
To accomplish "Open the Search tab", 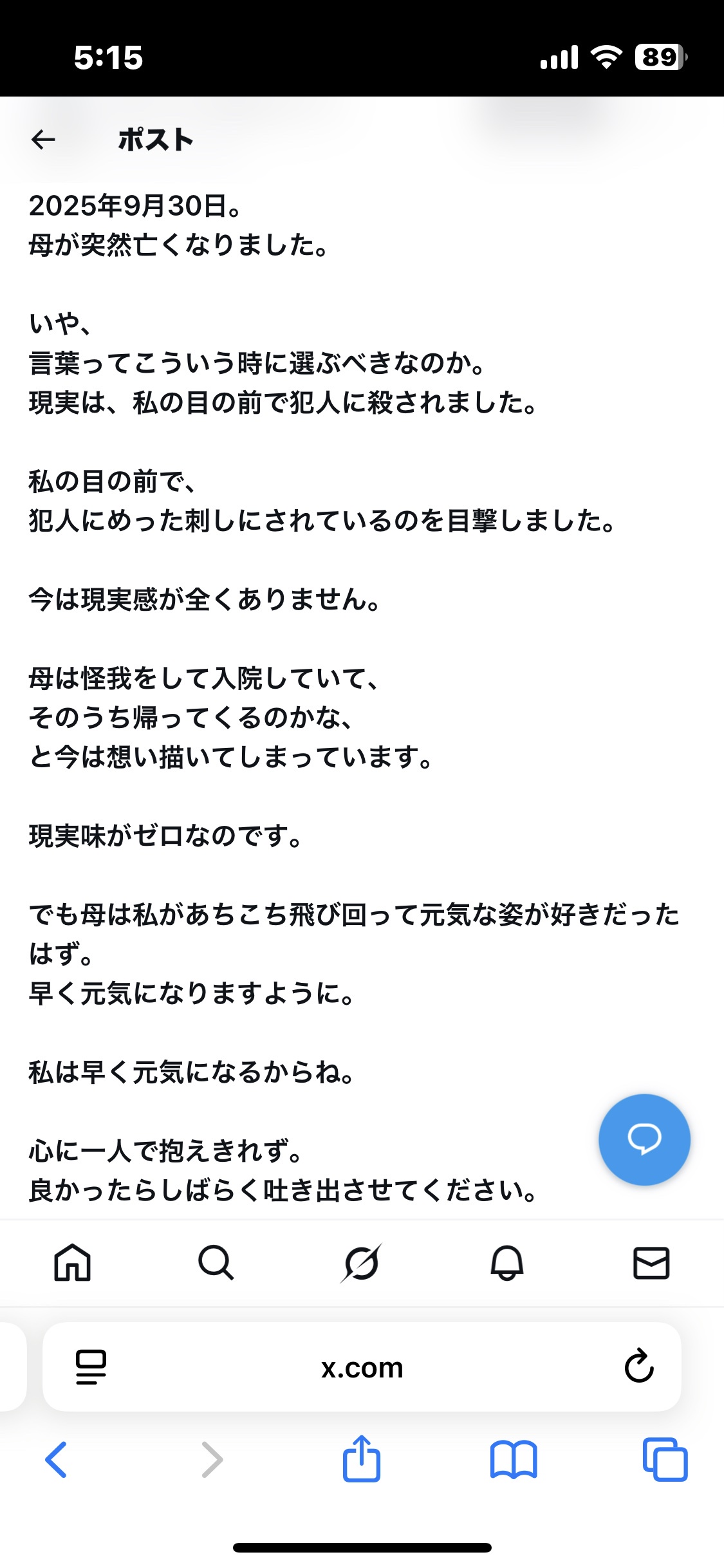I will (216, 1262).
